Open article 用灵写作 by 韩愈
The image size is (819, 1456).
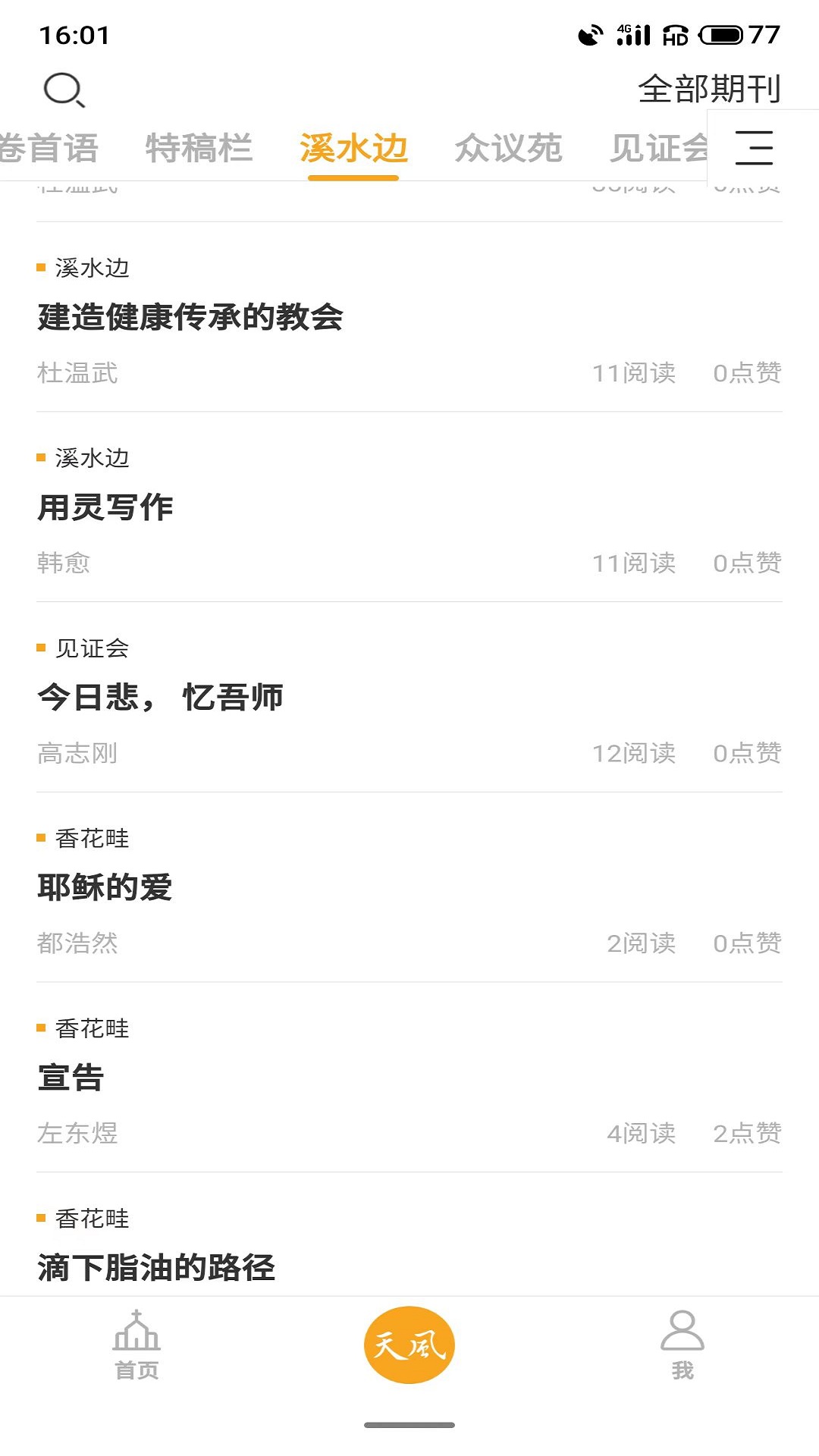pyautogui.click(x=409, y=507)
